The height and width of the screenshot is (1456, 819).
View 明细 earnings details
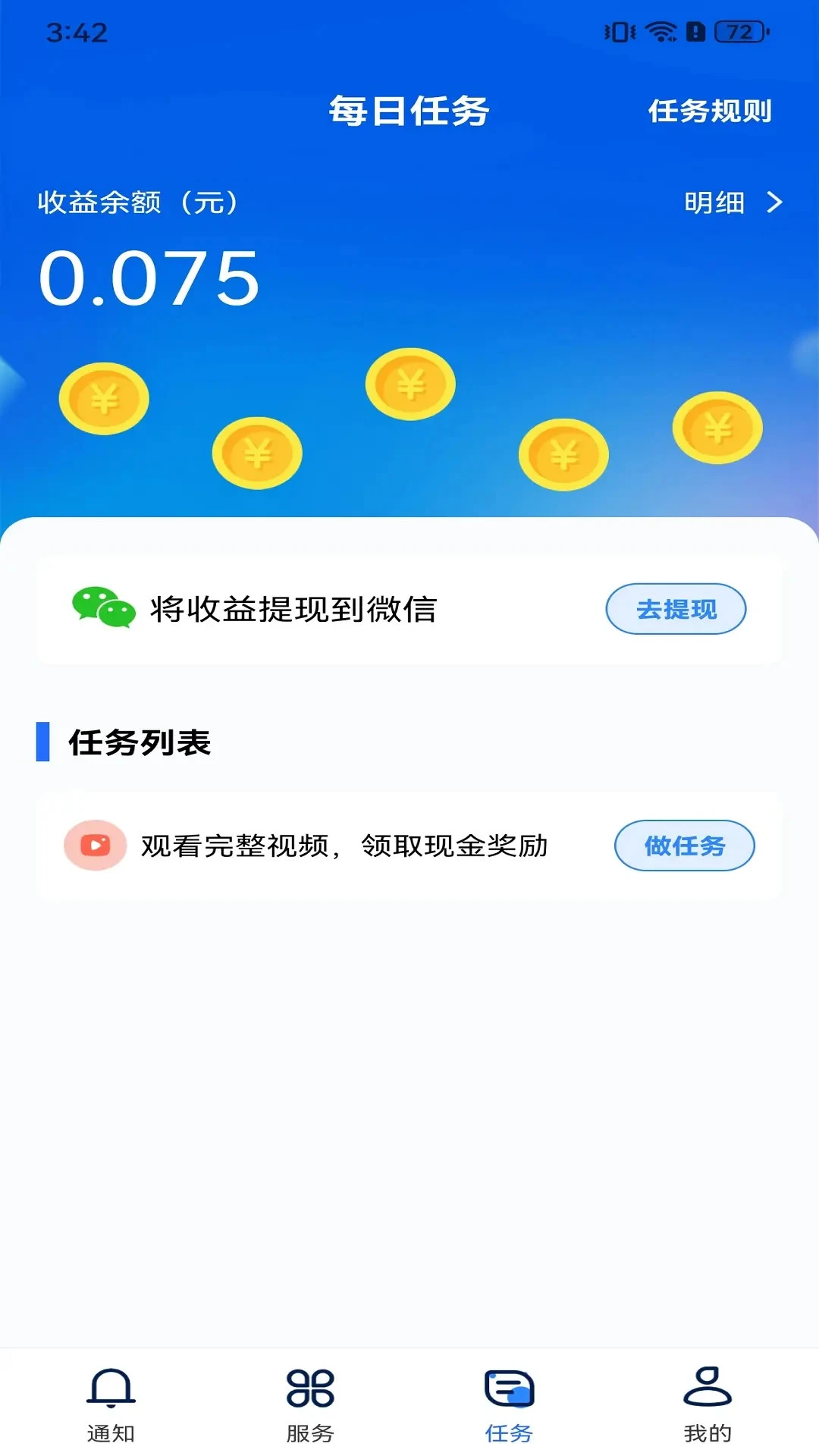click(x=732, y=202)
